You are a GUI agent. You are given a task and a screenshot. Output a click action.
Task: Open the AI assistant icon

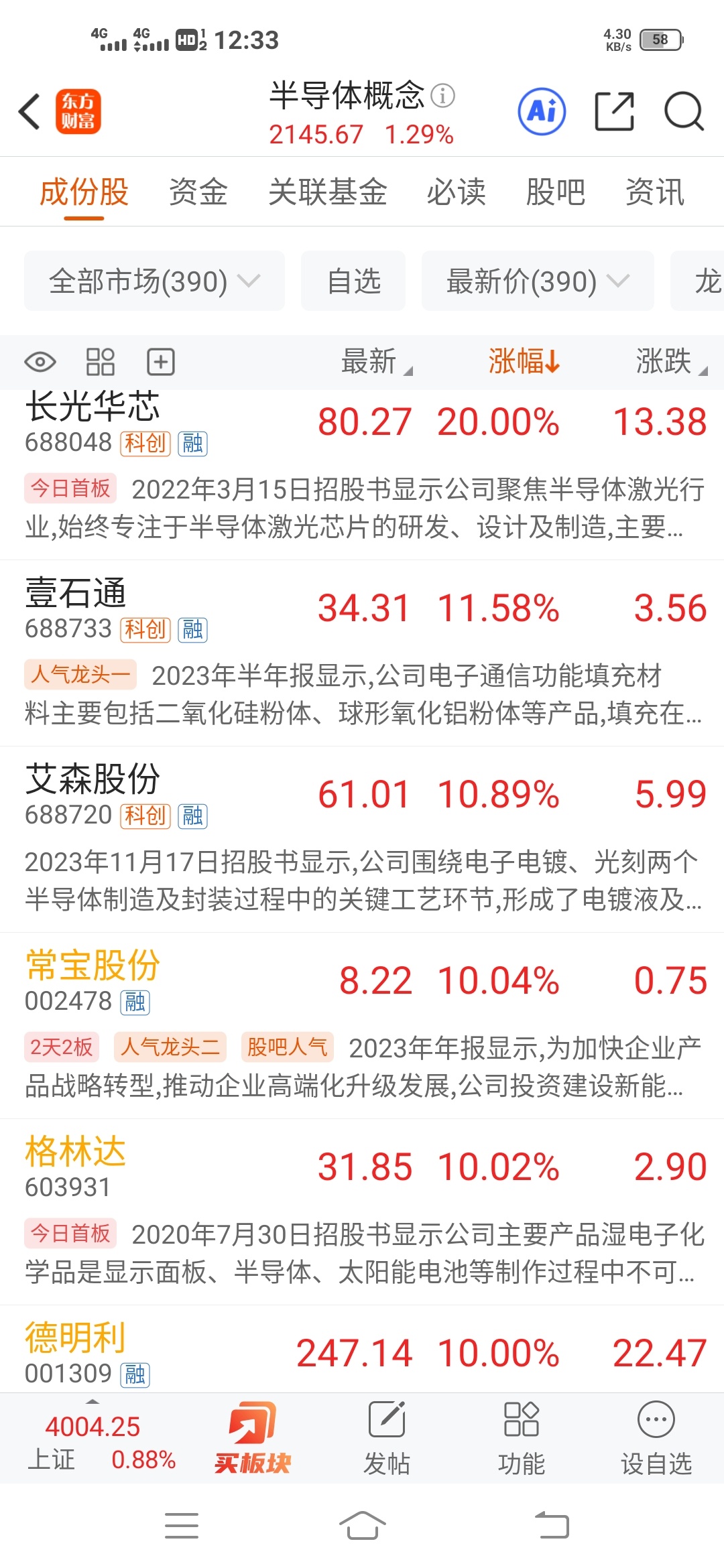click(x=542, y=111)
